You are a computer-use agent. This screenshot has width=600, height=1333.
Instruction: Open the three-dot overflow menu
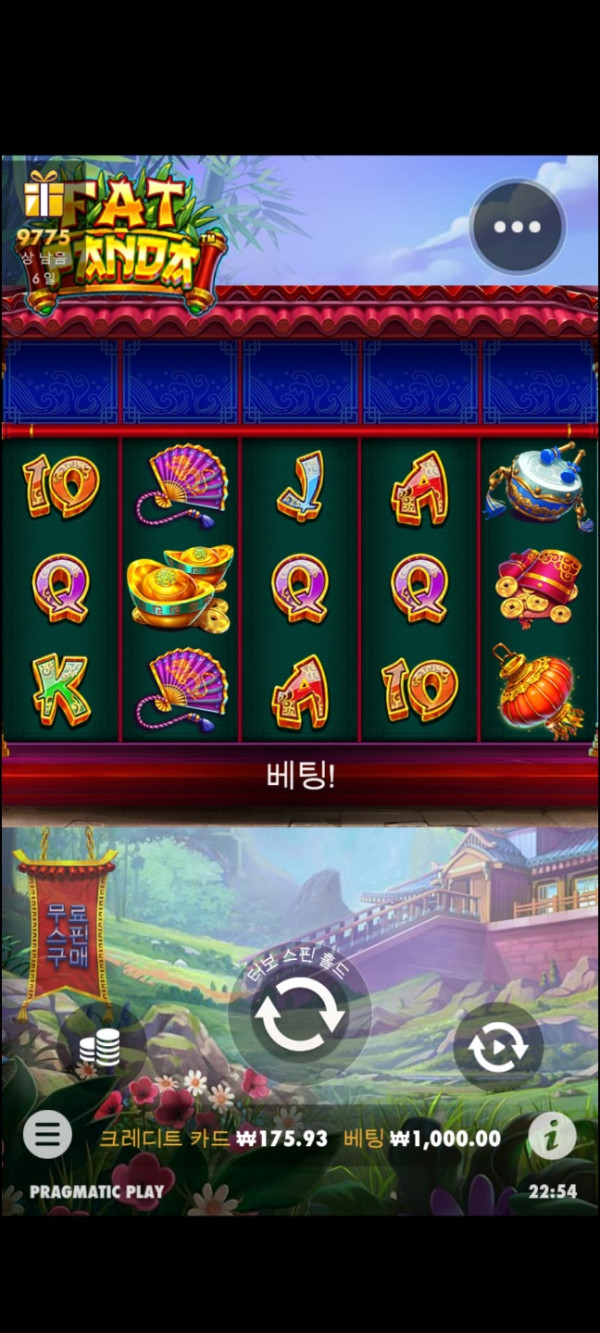(516, 227)
